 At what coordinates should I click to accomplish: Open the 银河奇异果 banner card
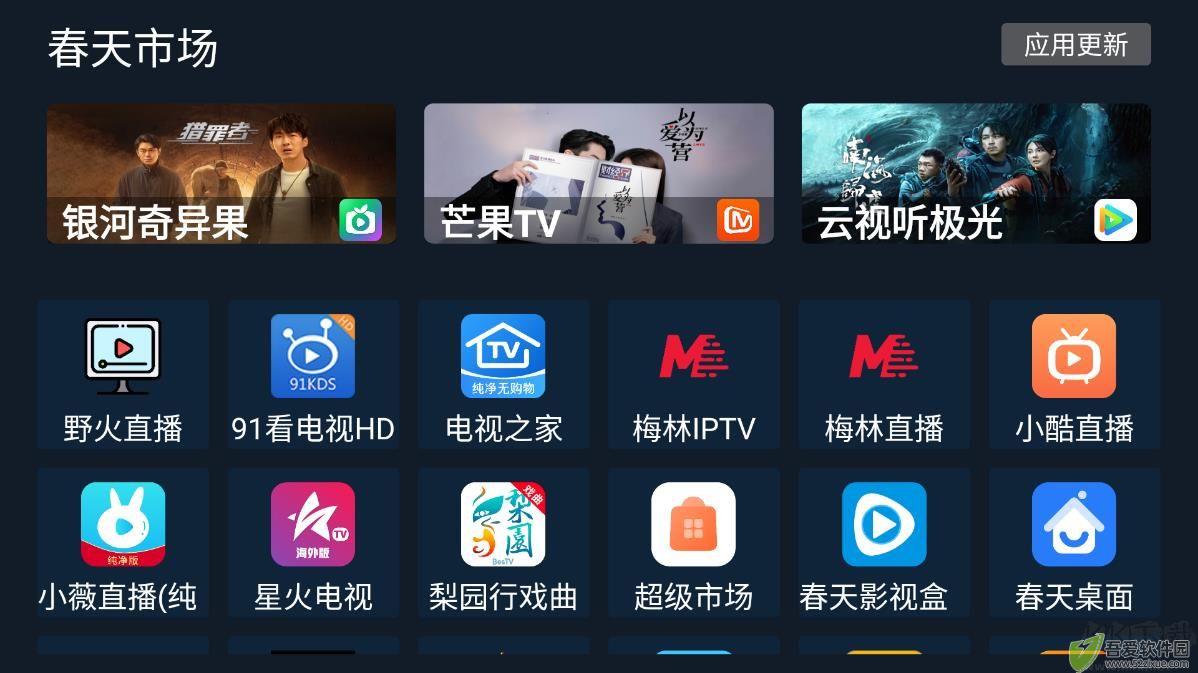tap(221, 173)
